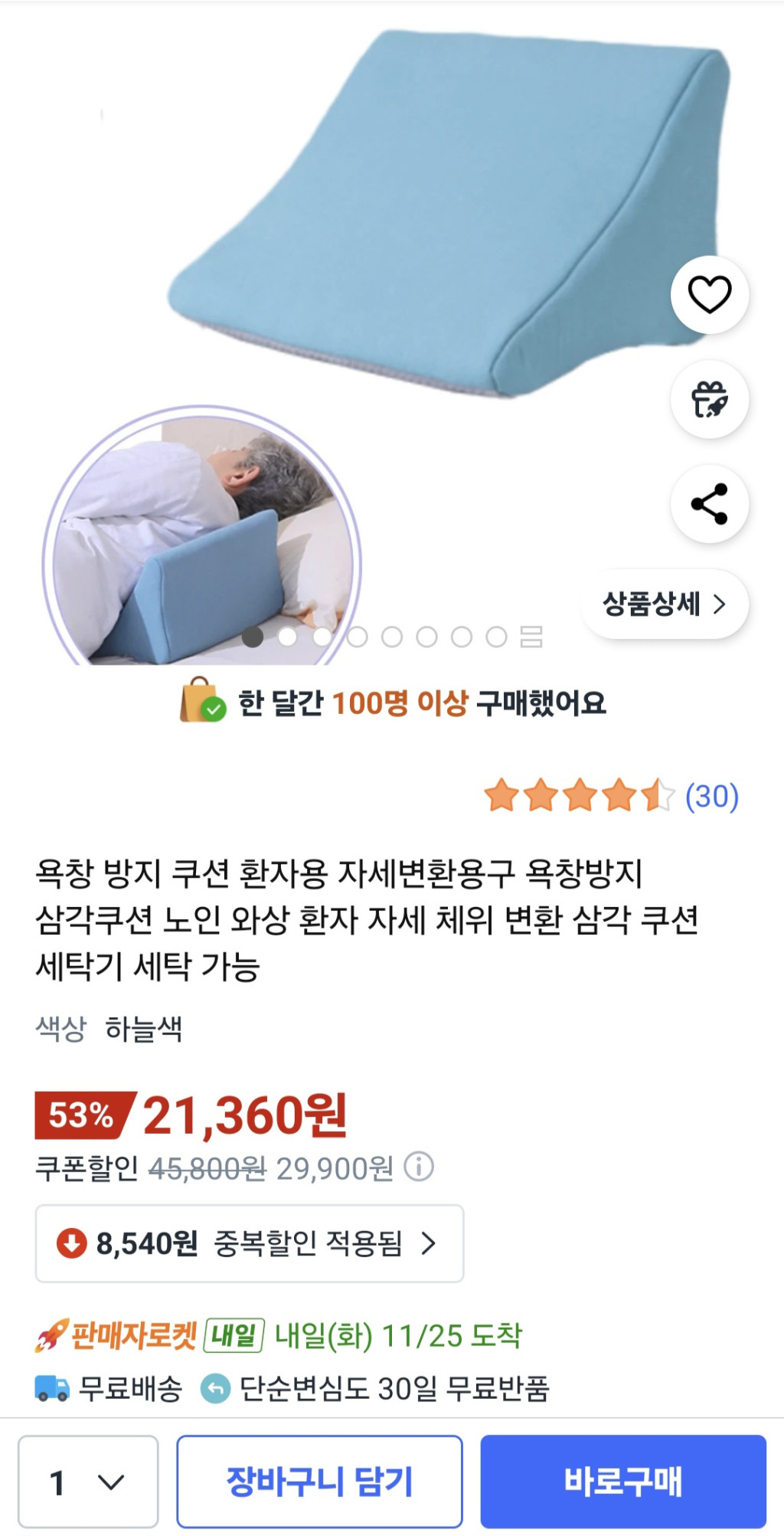
Task: Share this product
Action: pyautogui.click(x=710, y=504)
